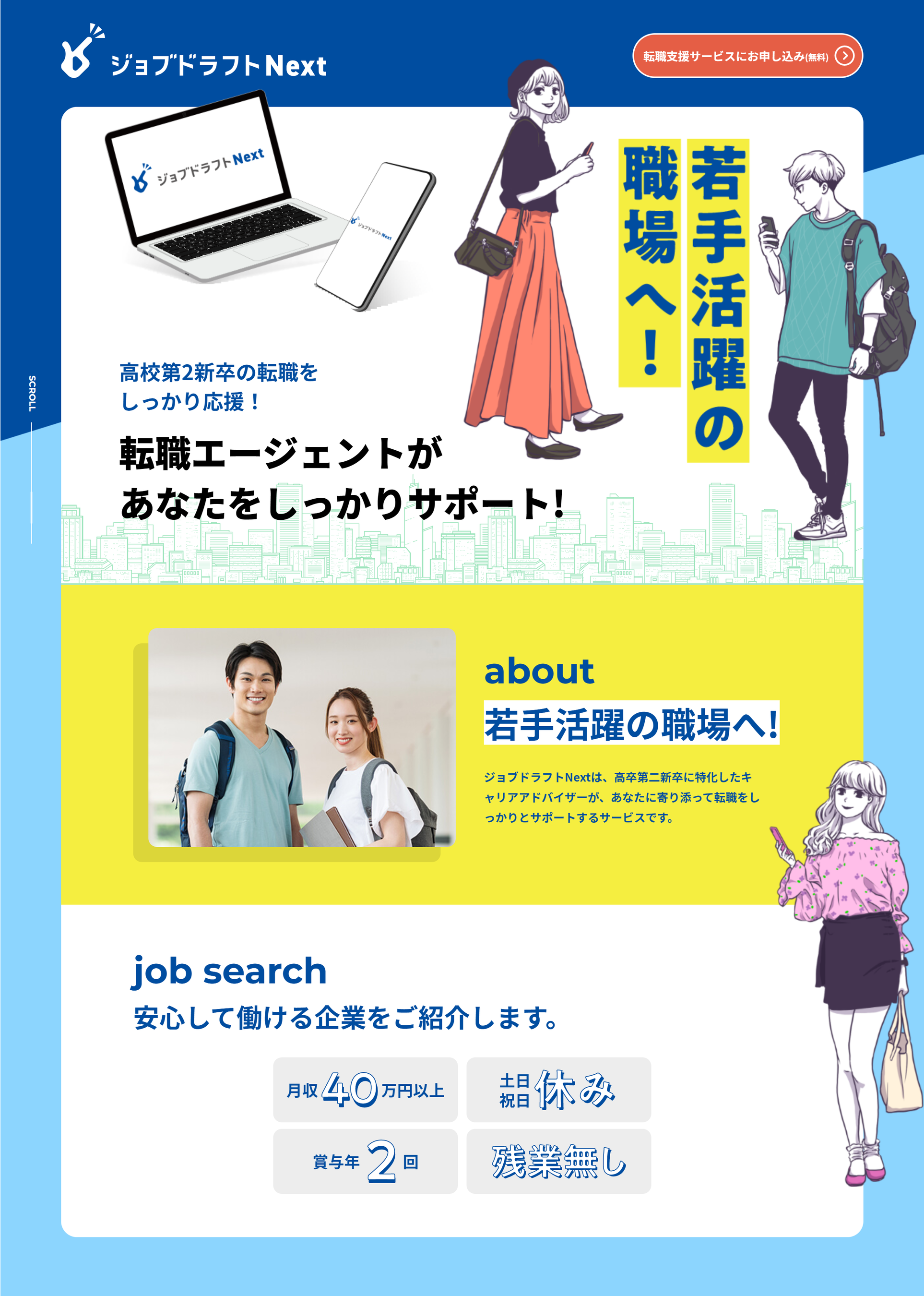Open jobs with 賞与年2回

click(x=365, y=1161)
